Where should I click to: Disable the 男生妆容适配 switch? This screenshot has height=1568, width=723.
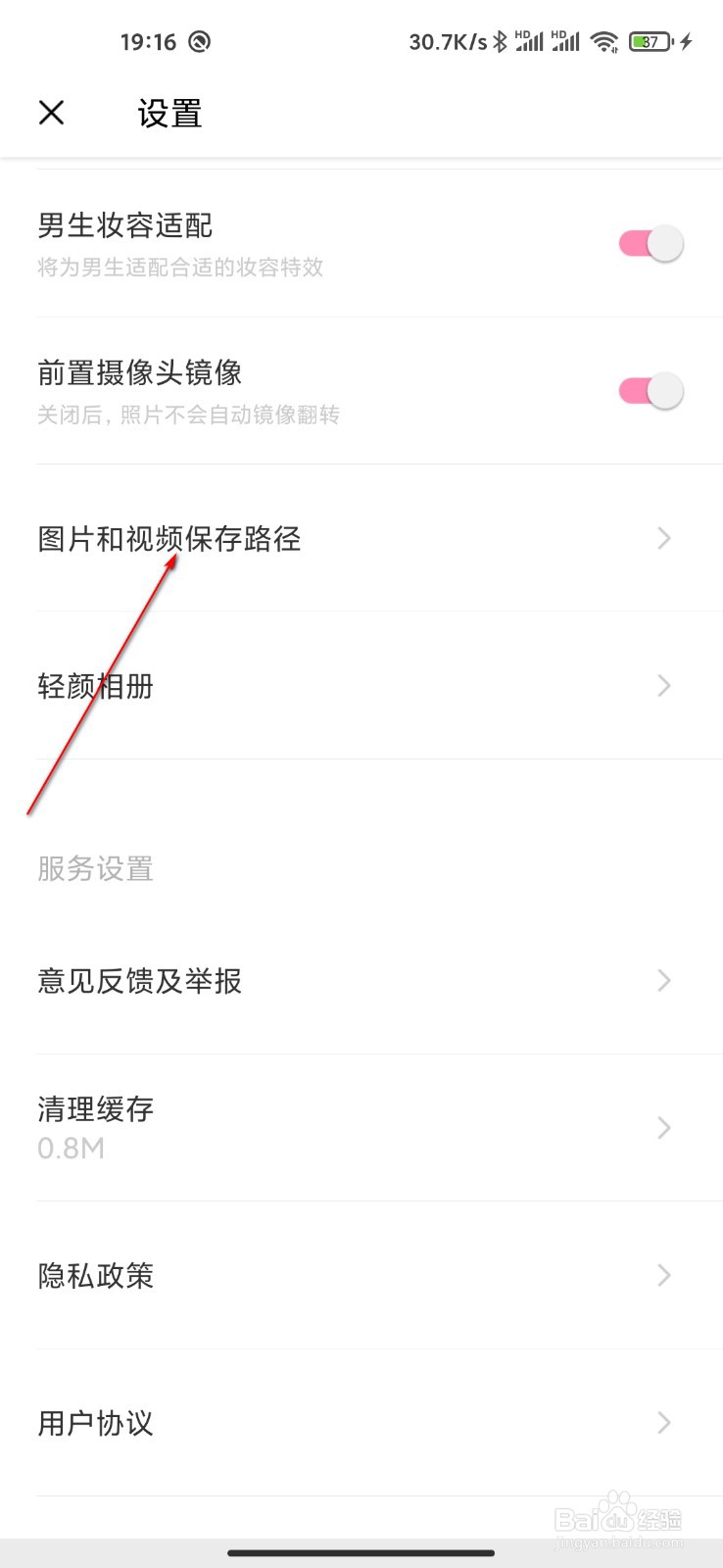click(x=650, y=242)
